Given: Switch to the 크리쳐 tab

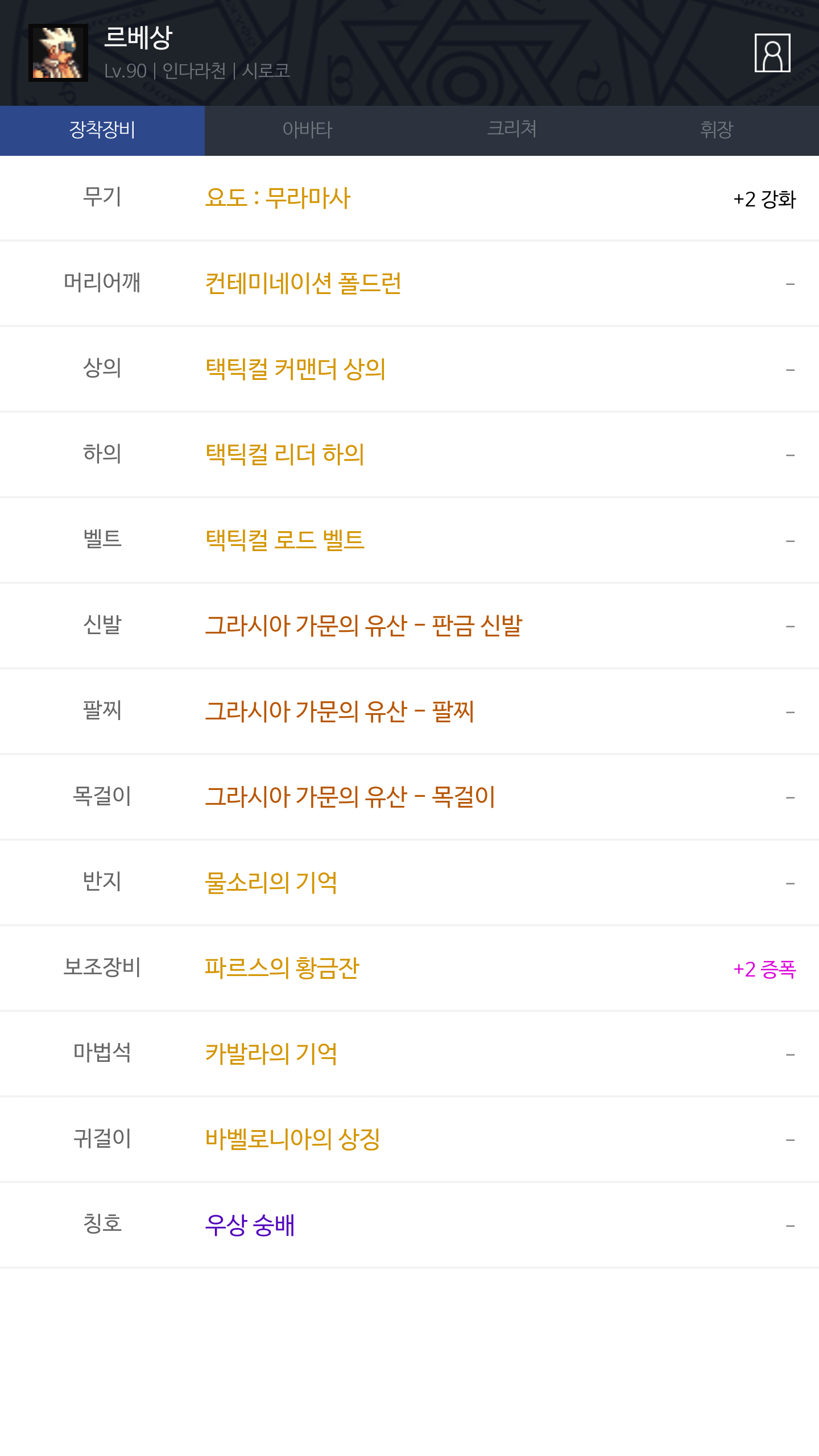Looking at the screenshot, I should [x=512, y=130].
